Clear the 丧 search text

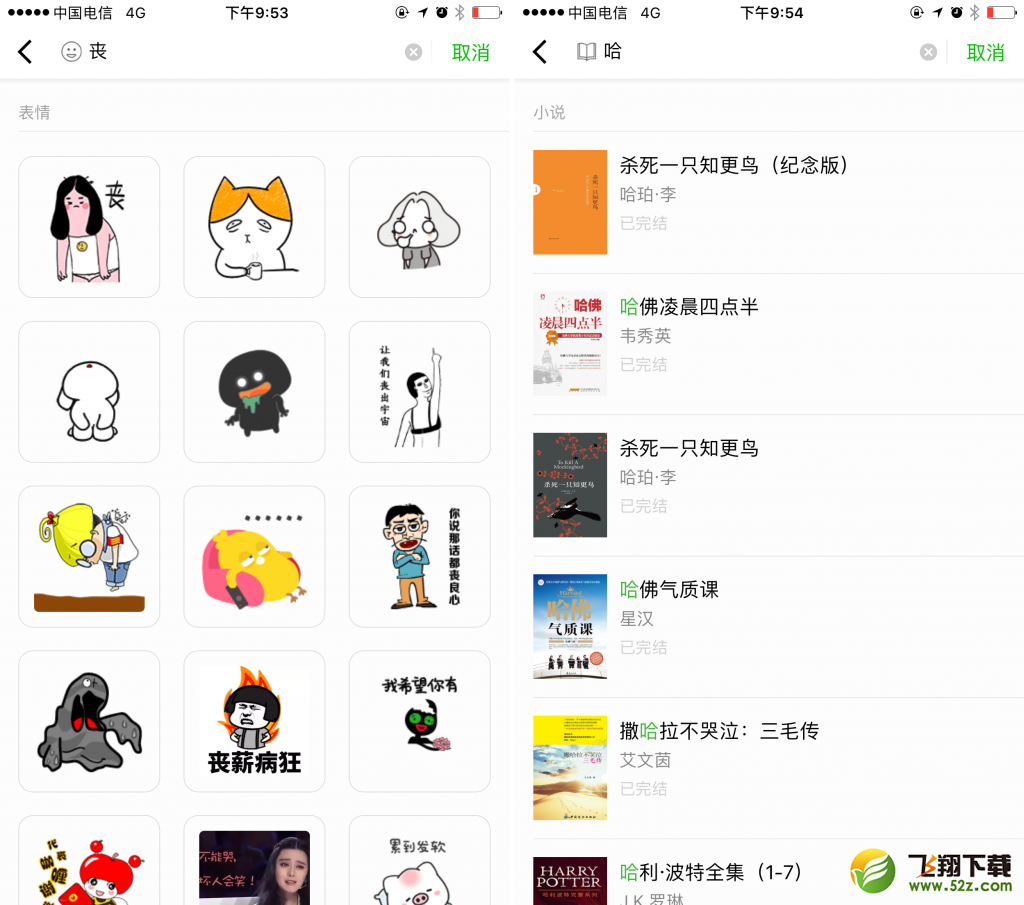click(413, 52)
